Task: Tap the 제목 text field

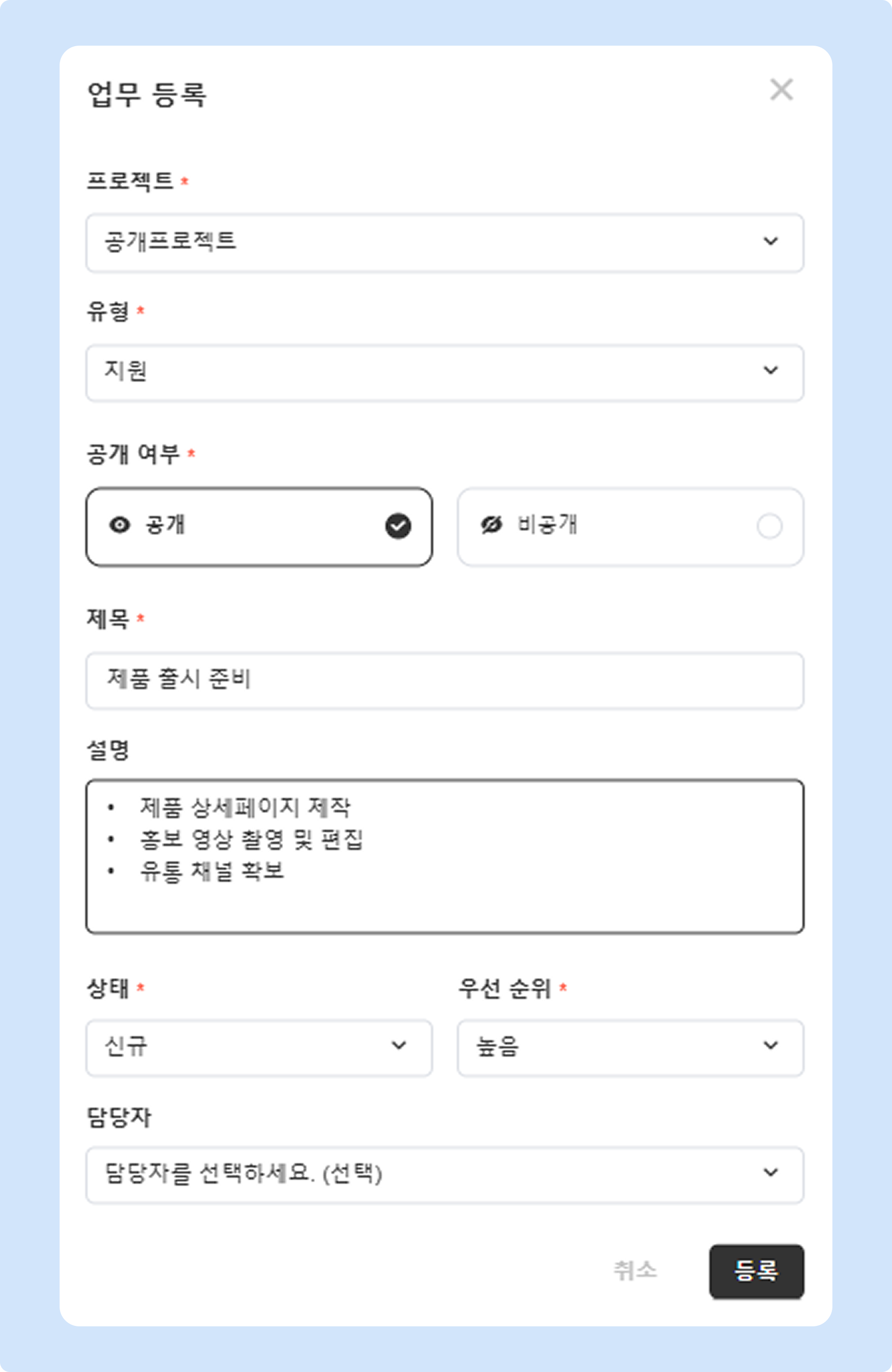Action: pyautogui.click(x=445, y=680)
